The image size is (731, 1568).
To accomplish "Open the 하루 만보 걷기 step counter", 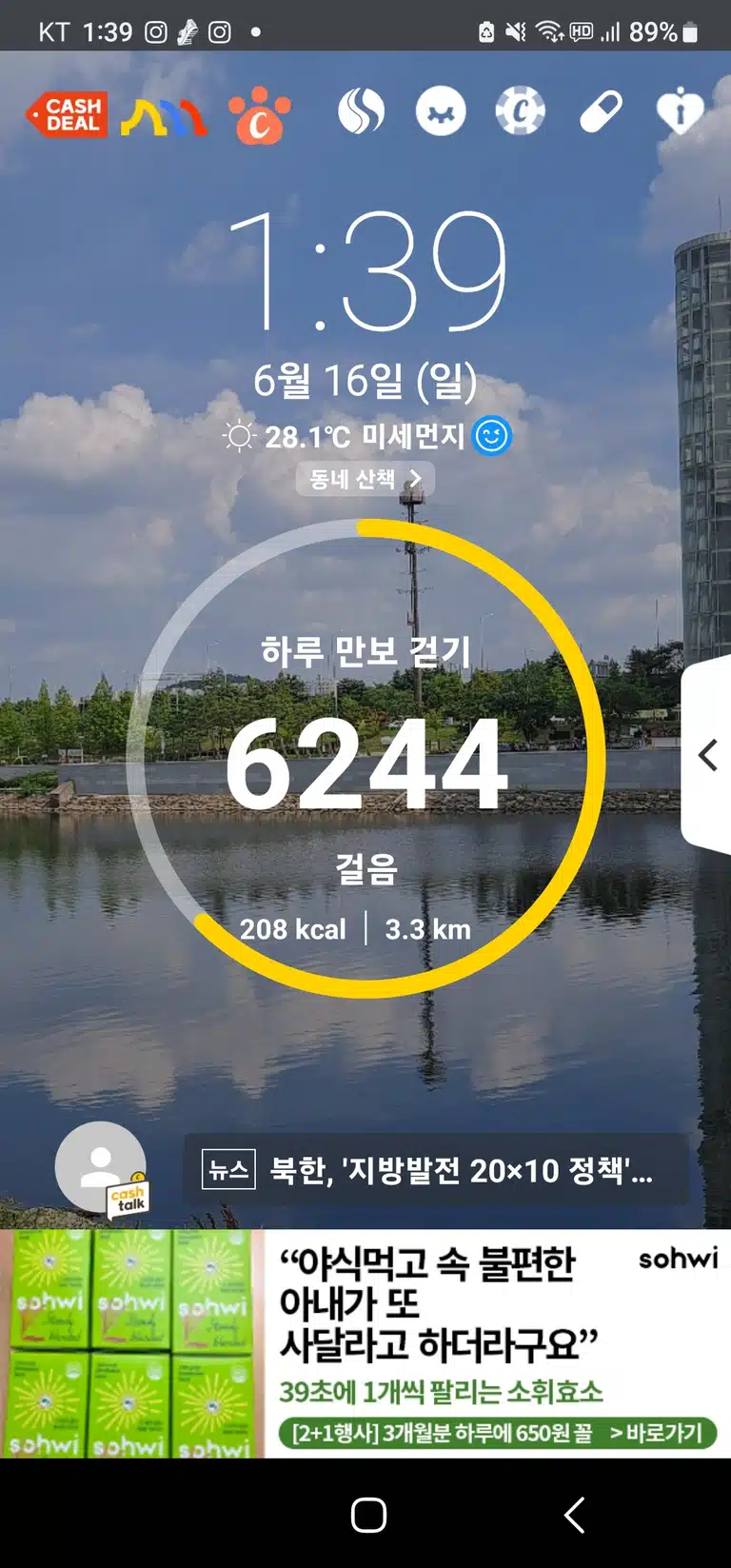I will point(366,758).
